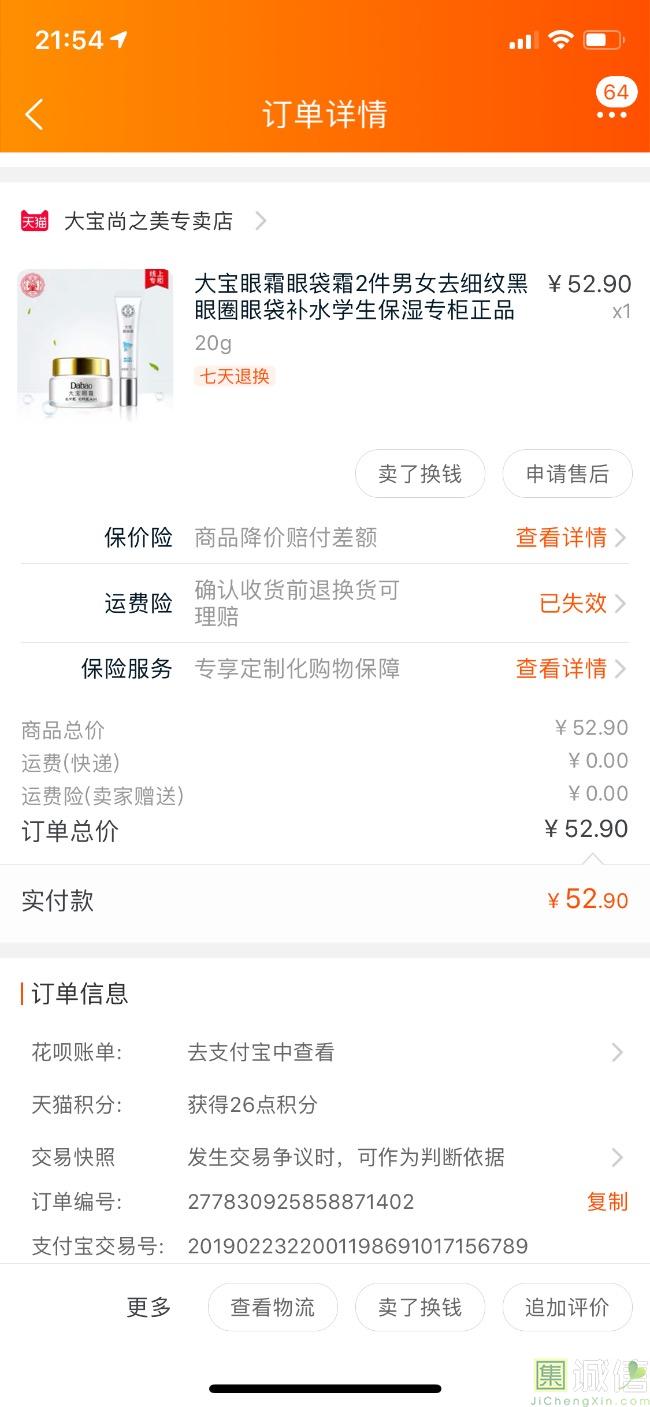The width and height of the screenshot is (650, 1407).
Task: Check shipping with 查看物流
Action: [x=273, y=1307]
